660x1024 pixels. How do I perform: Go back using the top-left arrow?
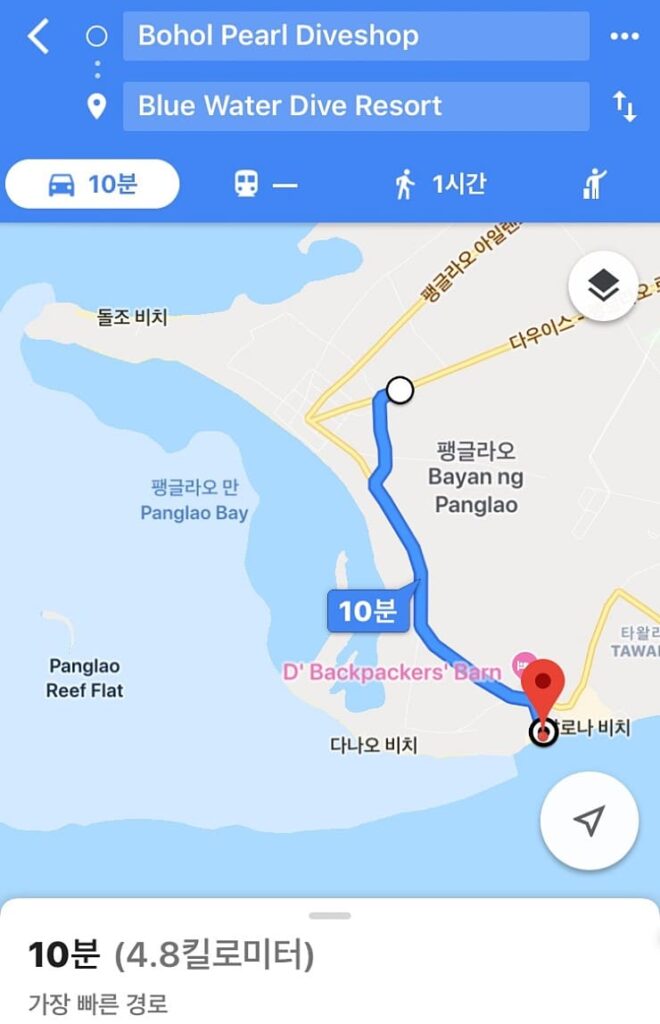(x=38, y=37)
